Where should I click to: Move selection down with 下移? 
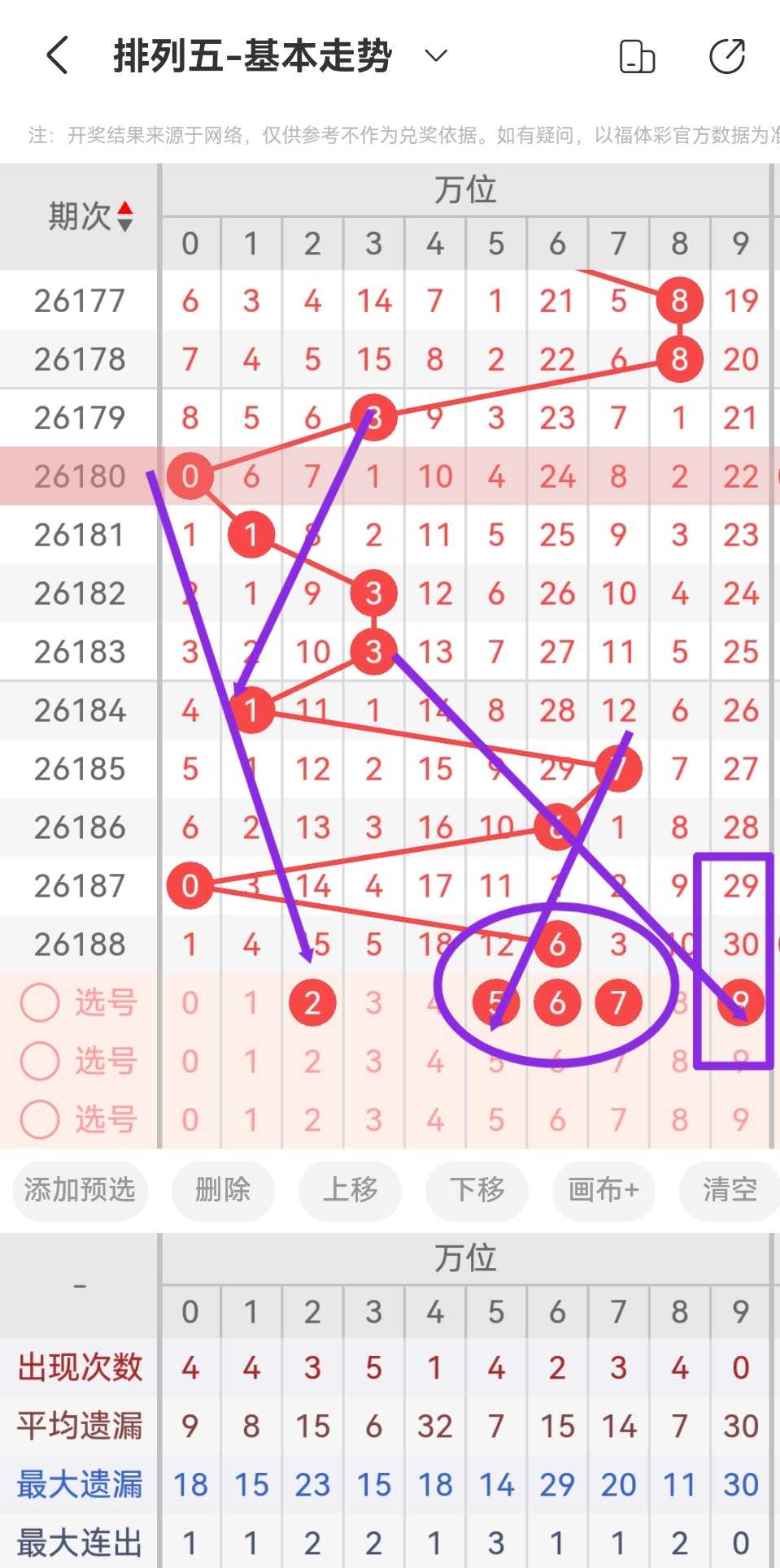click(x=477, y=1190)
